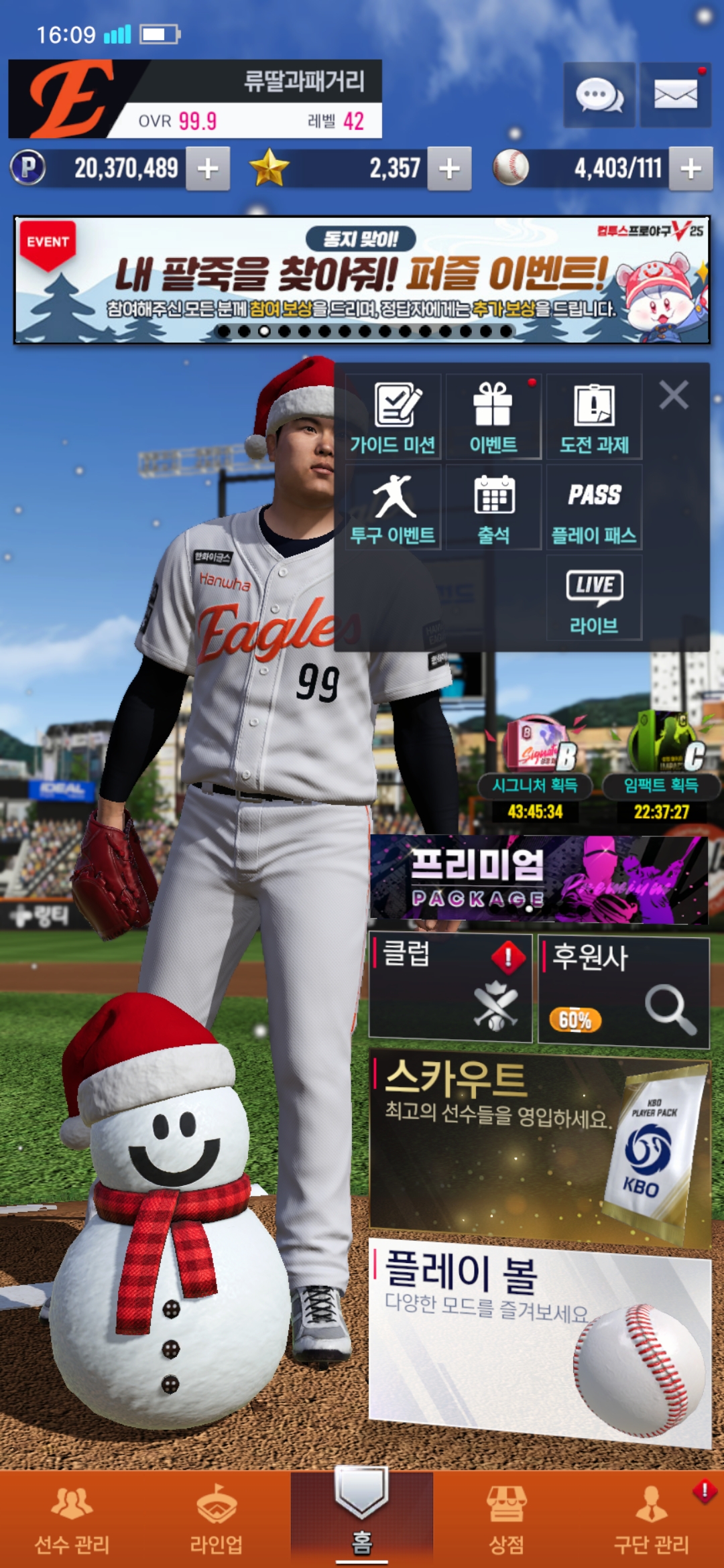Open 스카우트 player recruitment
724x1568 pixels.
click(540, 1146)
